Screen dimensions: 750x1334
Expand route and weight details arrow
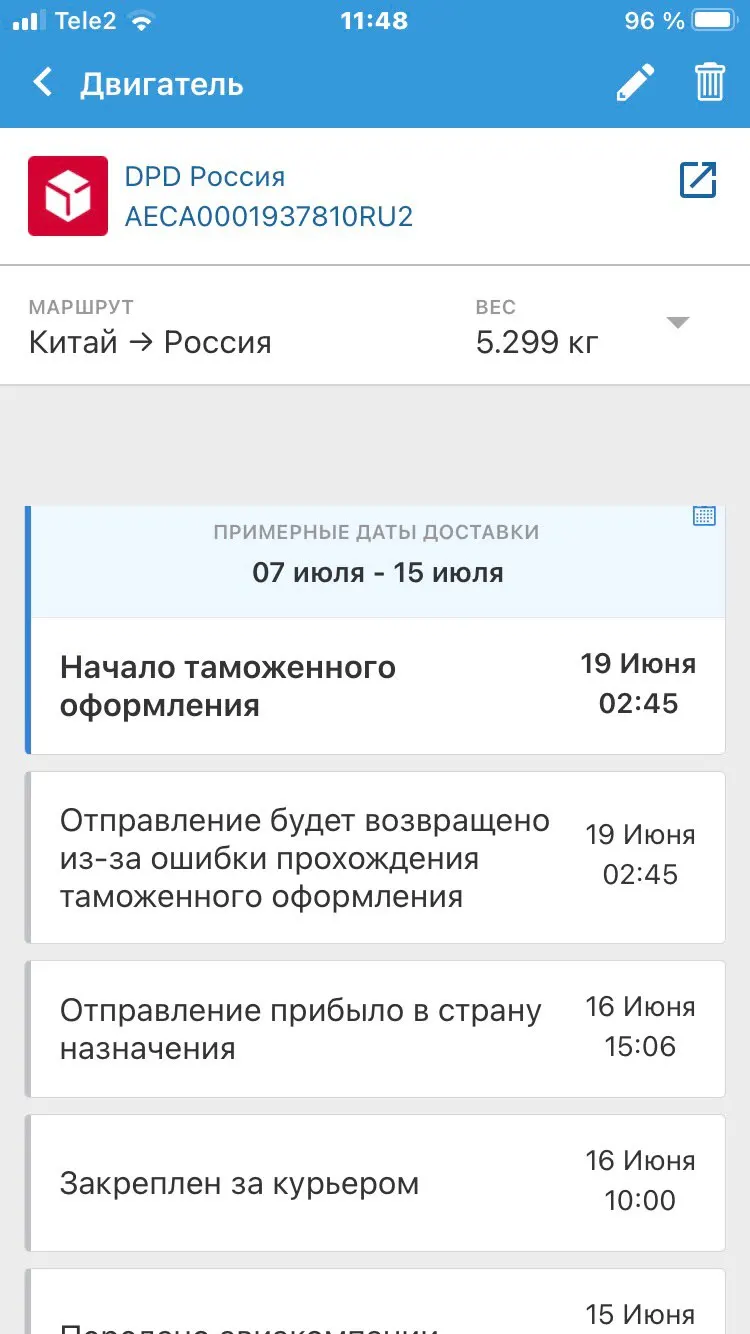tap(678, 323)
